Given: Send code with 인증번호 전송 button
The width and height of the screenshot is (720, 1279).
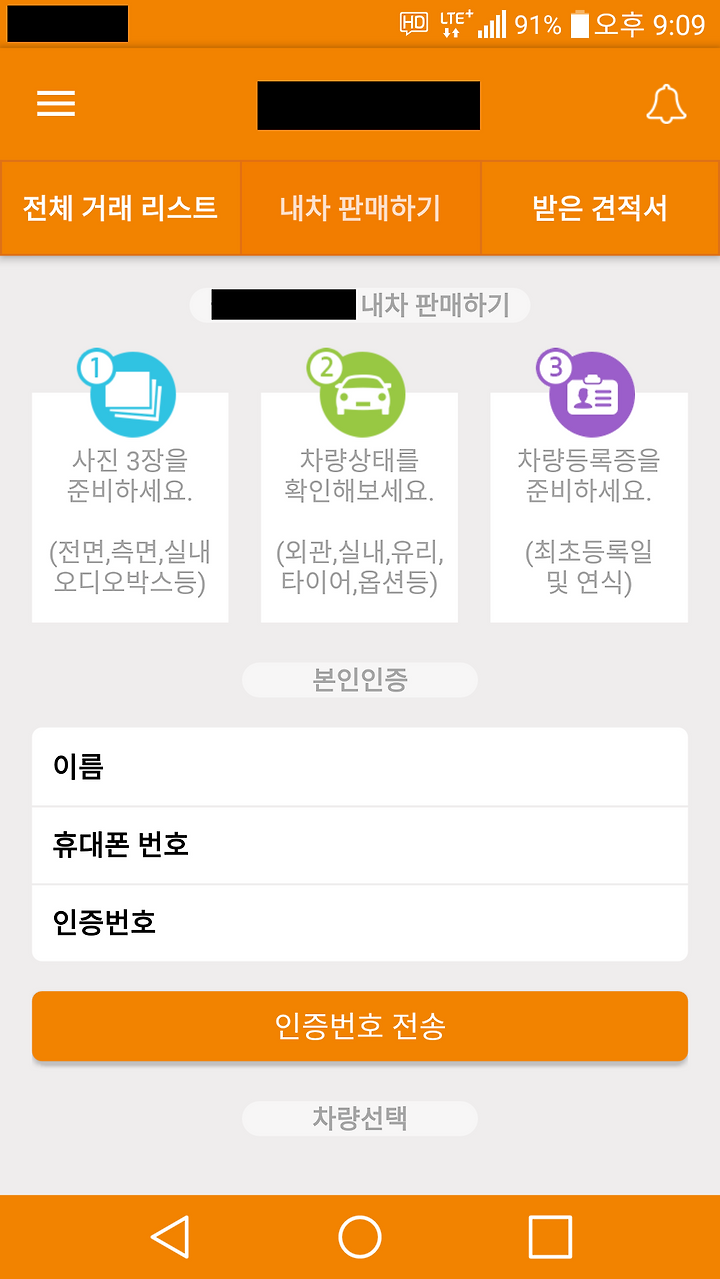Looking at the screenshot, I should [x=360, y=1026].
